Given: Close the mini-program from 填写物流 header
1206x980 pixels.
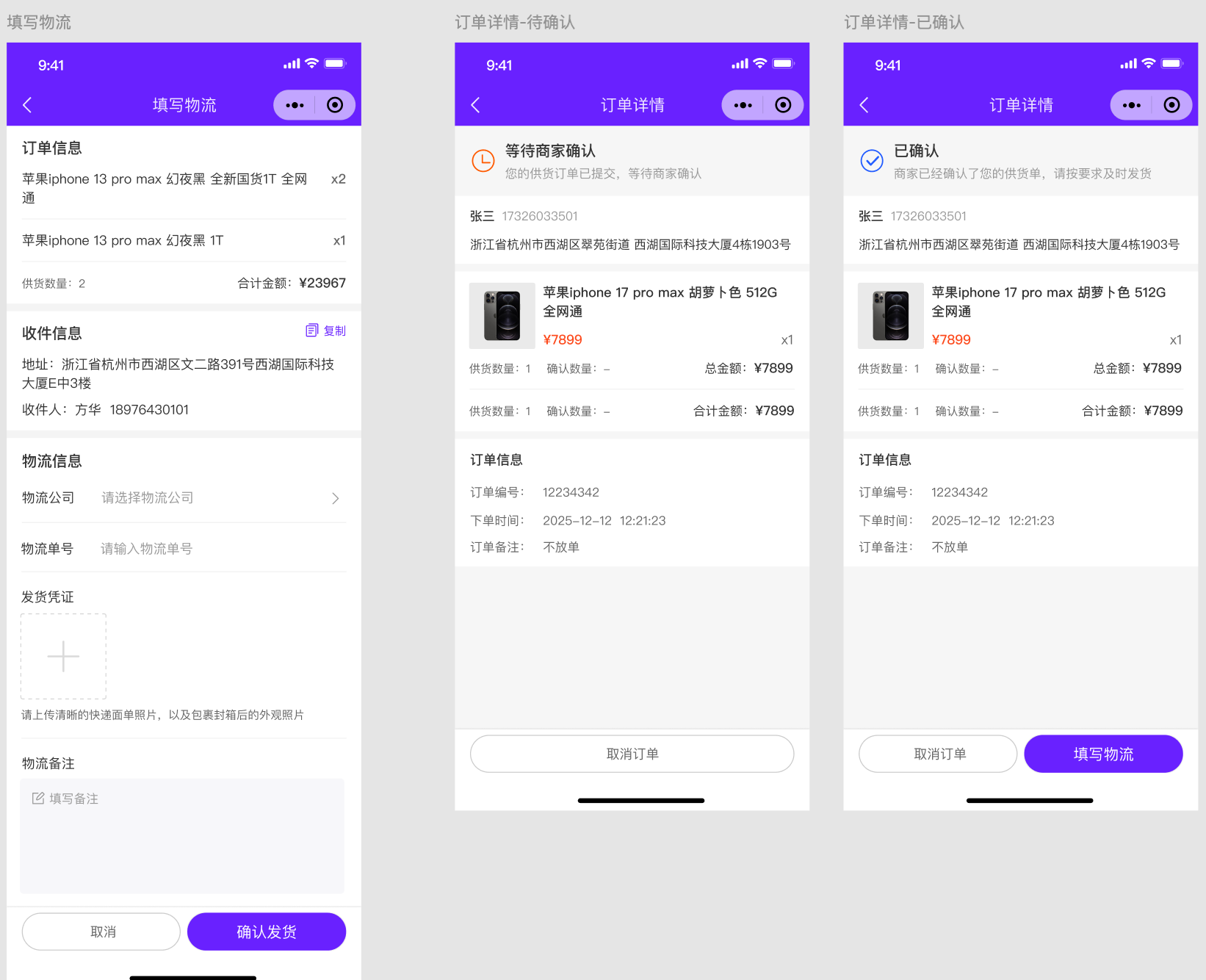Looking at the screenshot, I should [x=335, y=105].
